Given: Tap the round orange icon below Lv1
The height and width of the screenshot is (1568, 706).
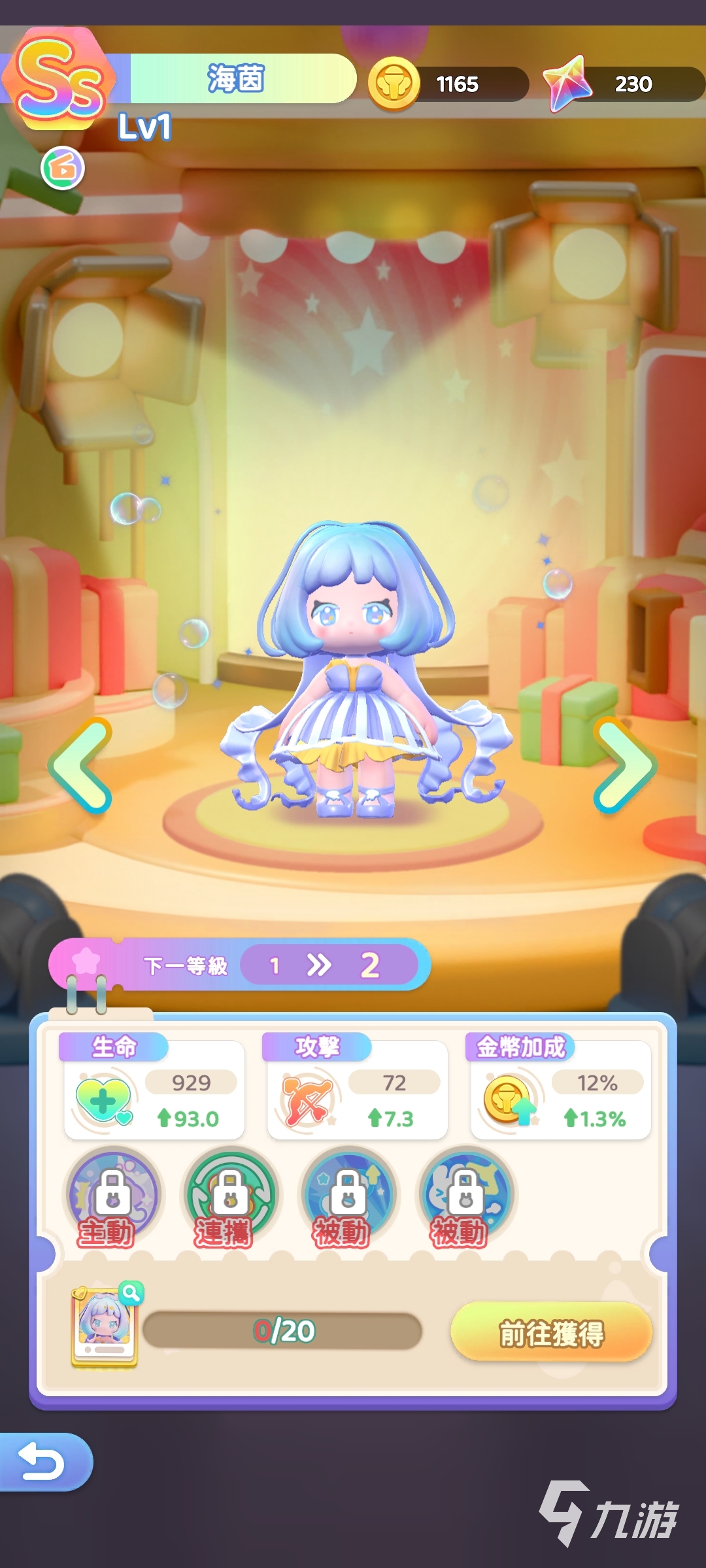Looking at the screenshot, I should point(63,169).
